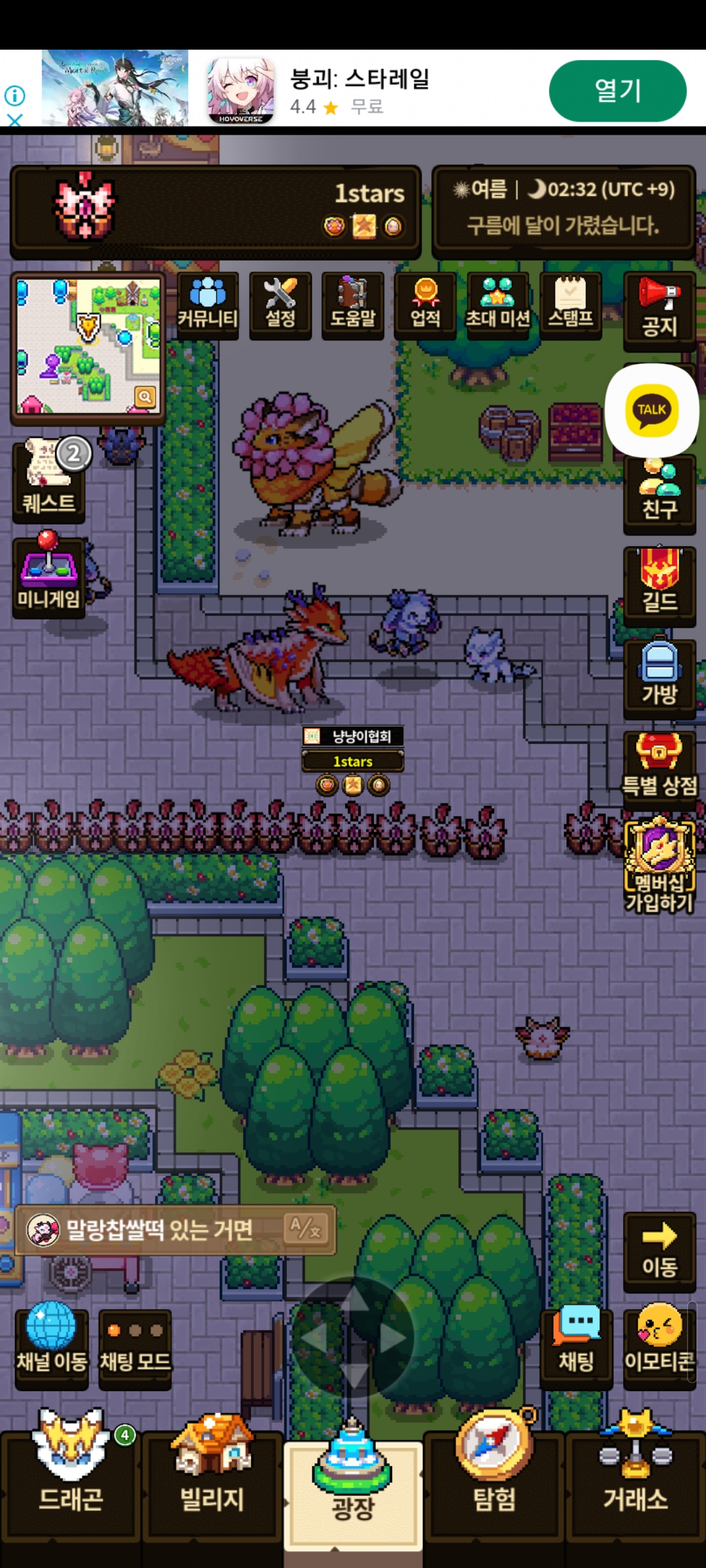
Task: Open the 커뮤니티 community menu
Action: [x=208, y=305]
